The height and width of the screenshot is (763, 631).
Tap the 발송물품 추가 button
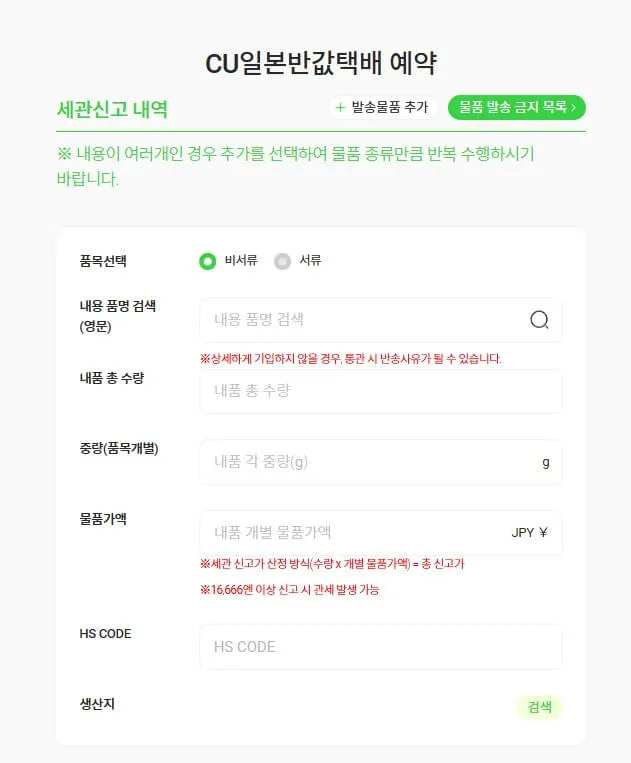pyautogui.click(x=382, y=107)
